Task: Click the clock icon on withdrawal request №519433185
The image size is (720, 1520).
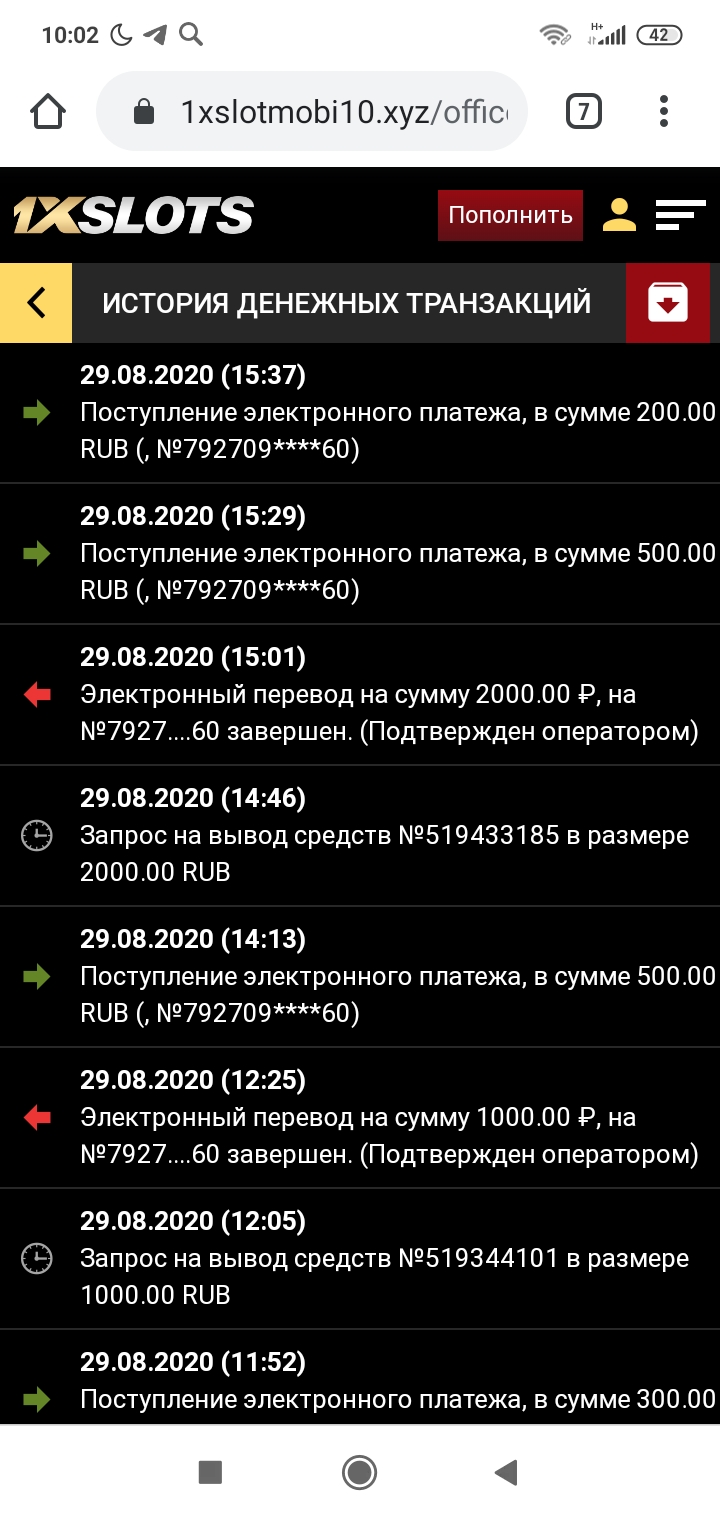Action: click(x=37, y=837)
